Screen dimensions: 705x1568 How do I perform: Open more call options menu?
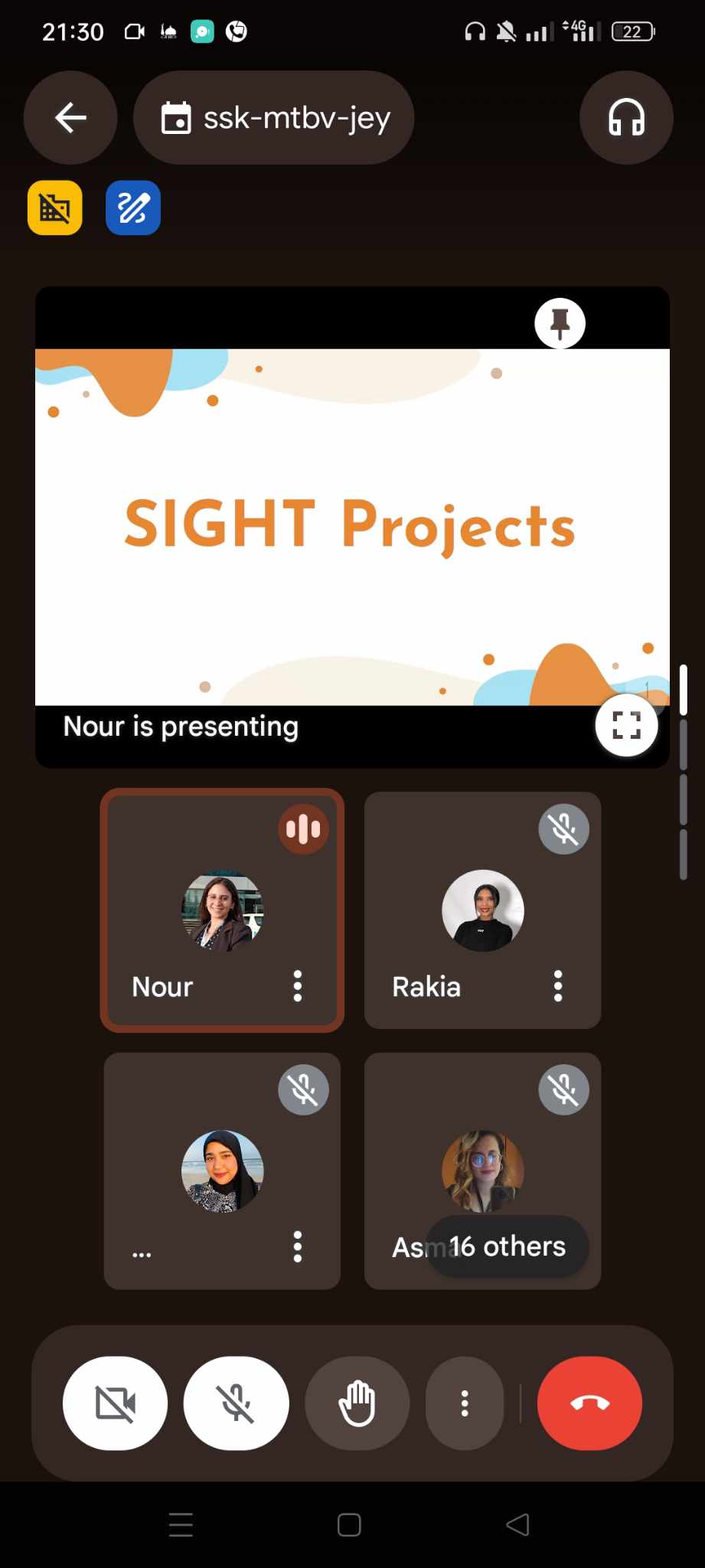click(x=465, y=1403)
